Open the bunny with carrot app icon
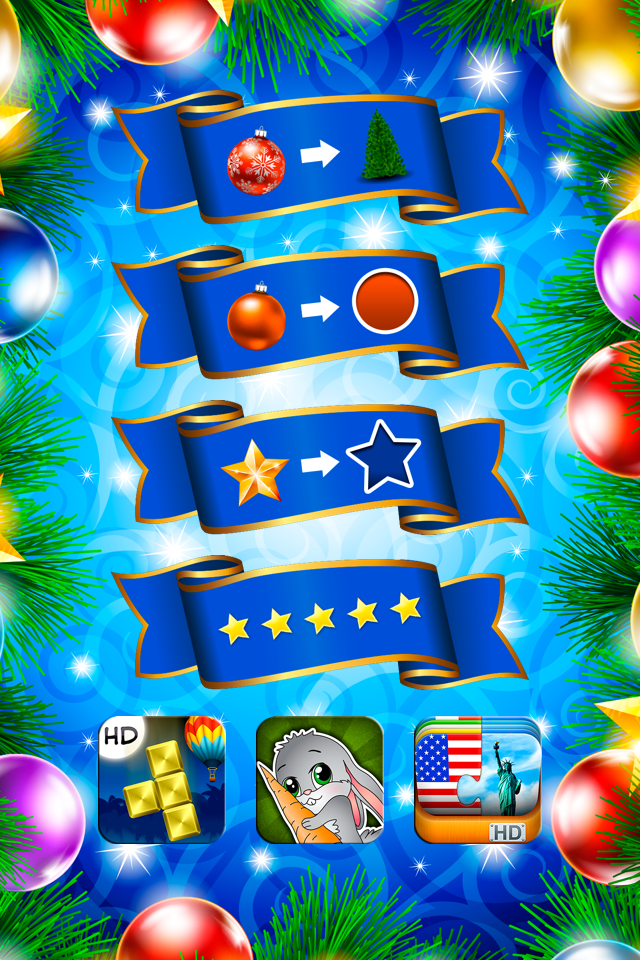Image resolution: width=640 pixels, height=960 pixels. [x=319, y=779]
